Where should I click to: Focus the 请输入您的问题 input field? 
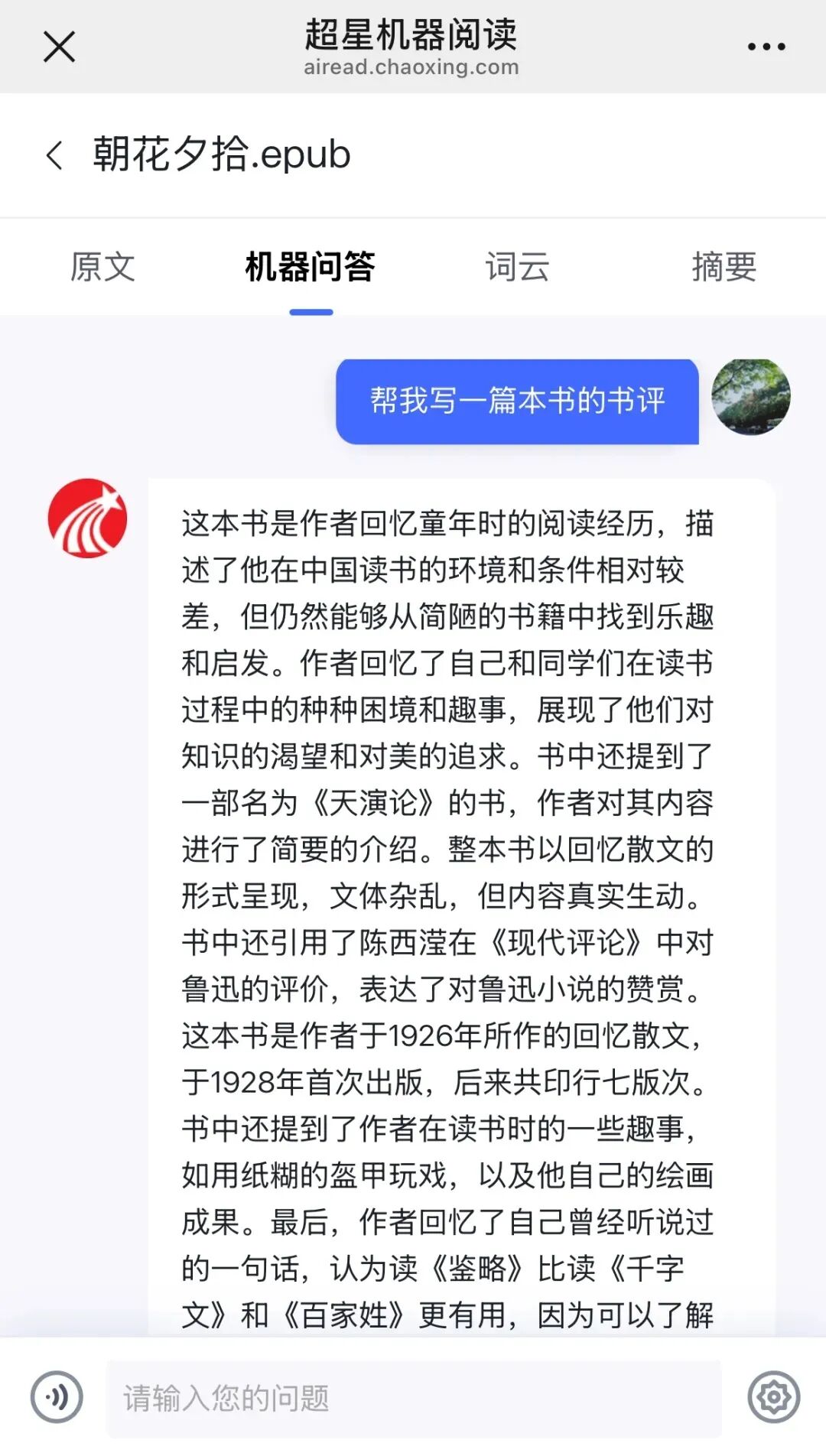point(414,1399)
